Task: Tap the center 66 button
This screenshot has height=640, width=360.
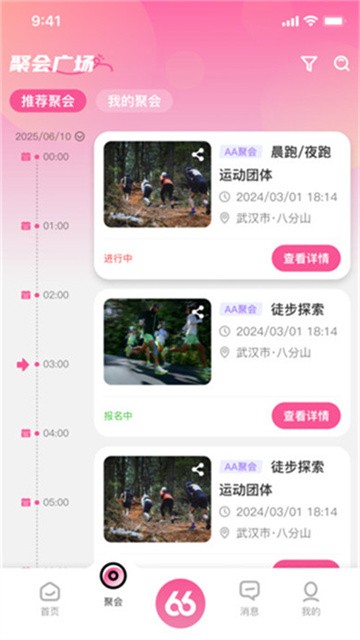Action: pyautogui.click(x=180, y=603)
